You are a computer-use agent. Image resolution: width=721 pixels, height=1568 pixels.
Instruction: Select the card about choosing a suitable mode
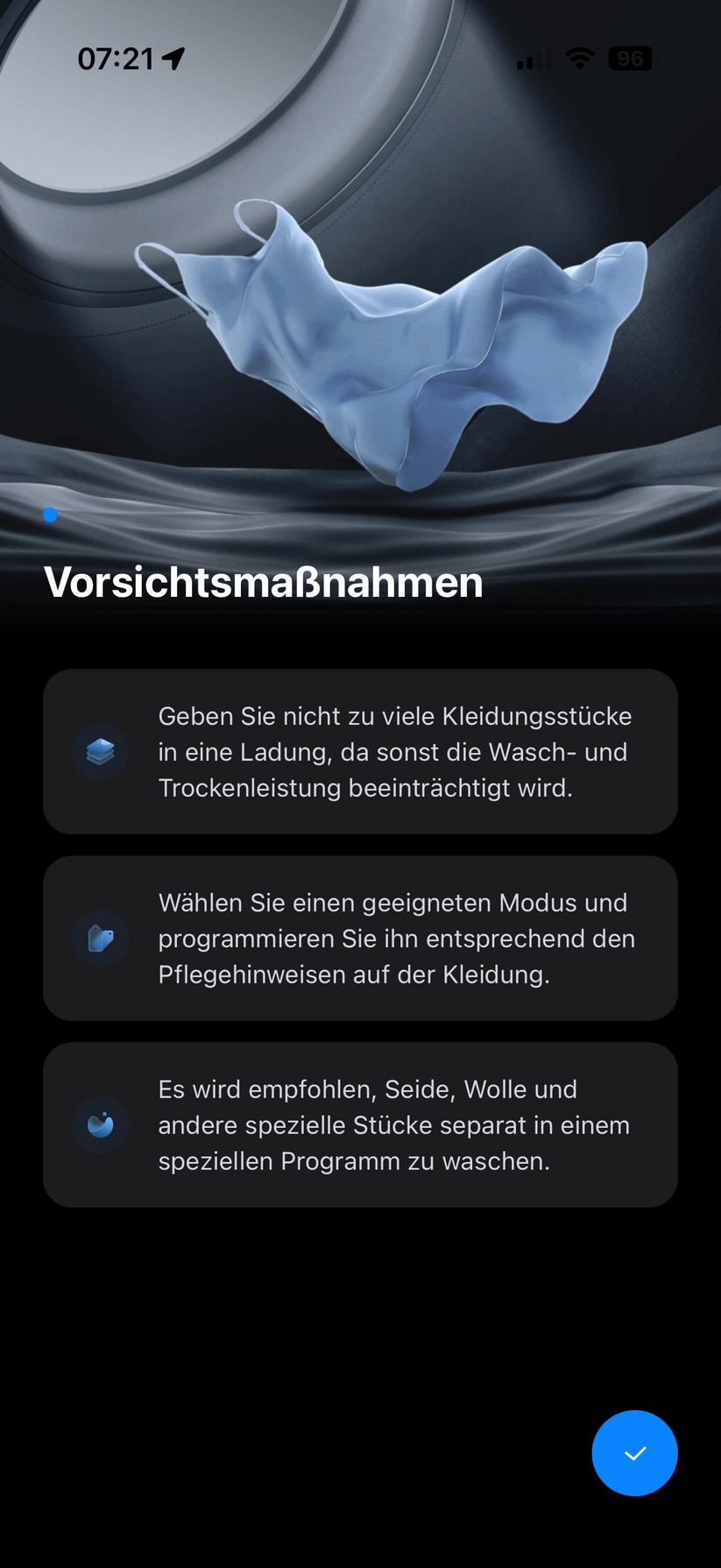[x=360, y=938]
